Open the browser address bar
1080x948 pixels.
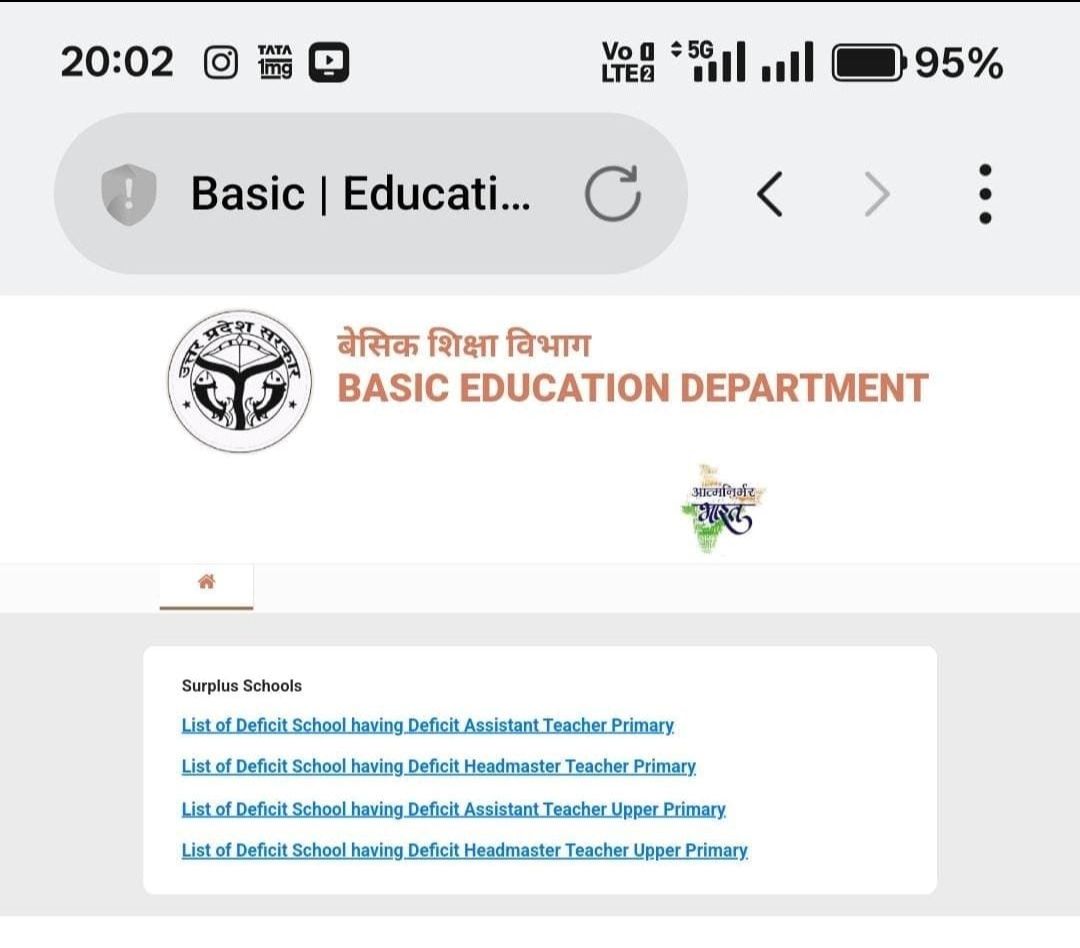click(x=360, y=193)
